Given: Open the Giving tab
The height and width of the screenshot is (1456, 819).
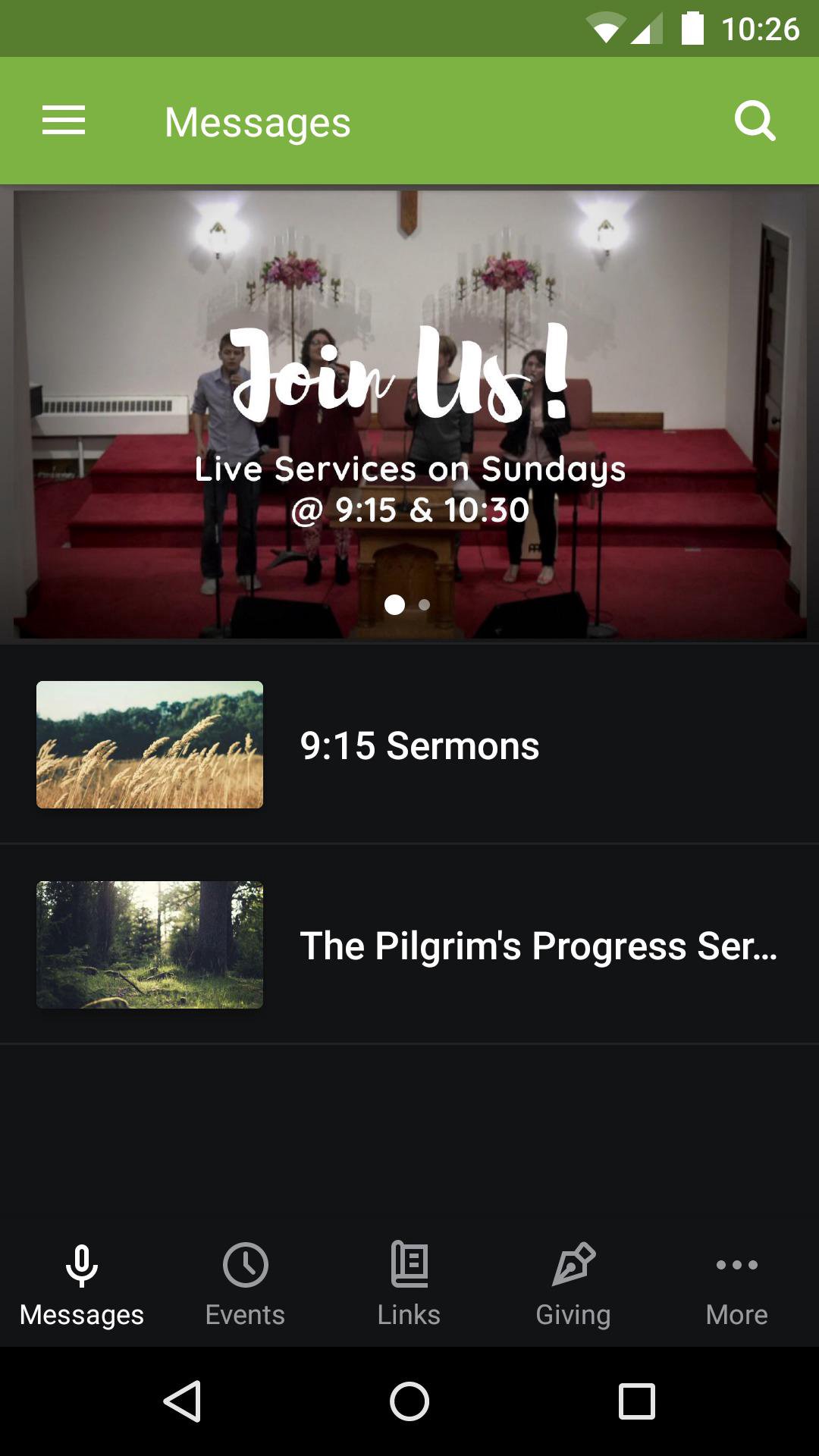Looking at the screenshot, I should [573, 1283].
